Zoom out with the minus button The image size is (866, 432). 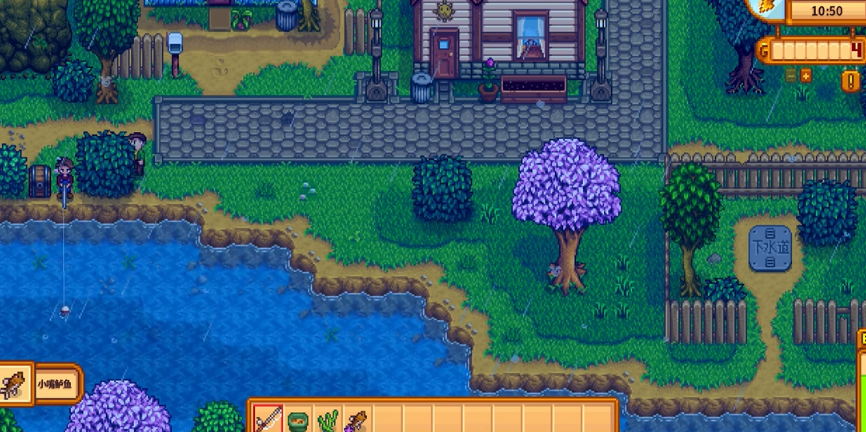coord(790,76)
